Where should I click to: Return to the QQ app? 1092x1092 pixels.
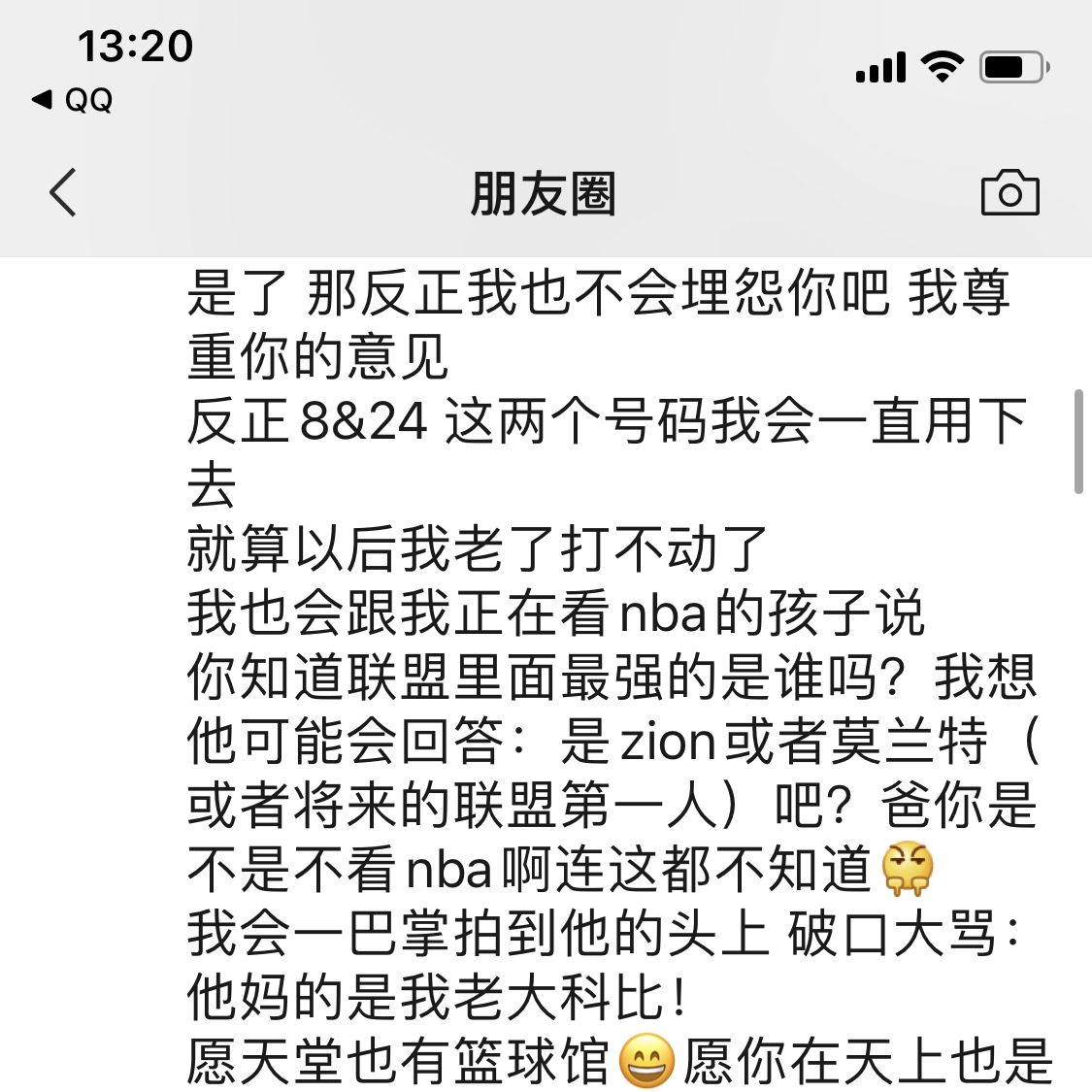tap(73, 99)
